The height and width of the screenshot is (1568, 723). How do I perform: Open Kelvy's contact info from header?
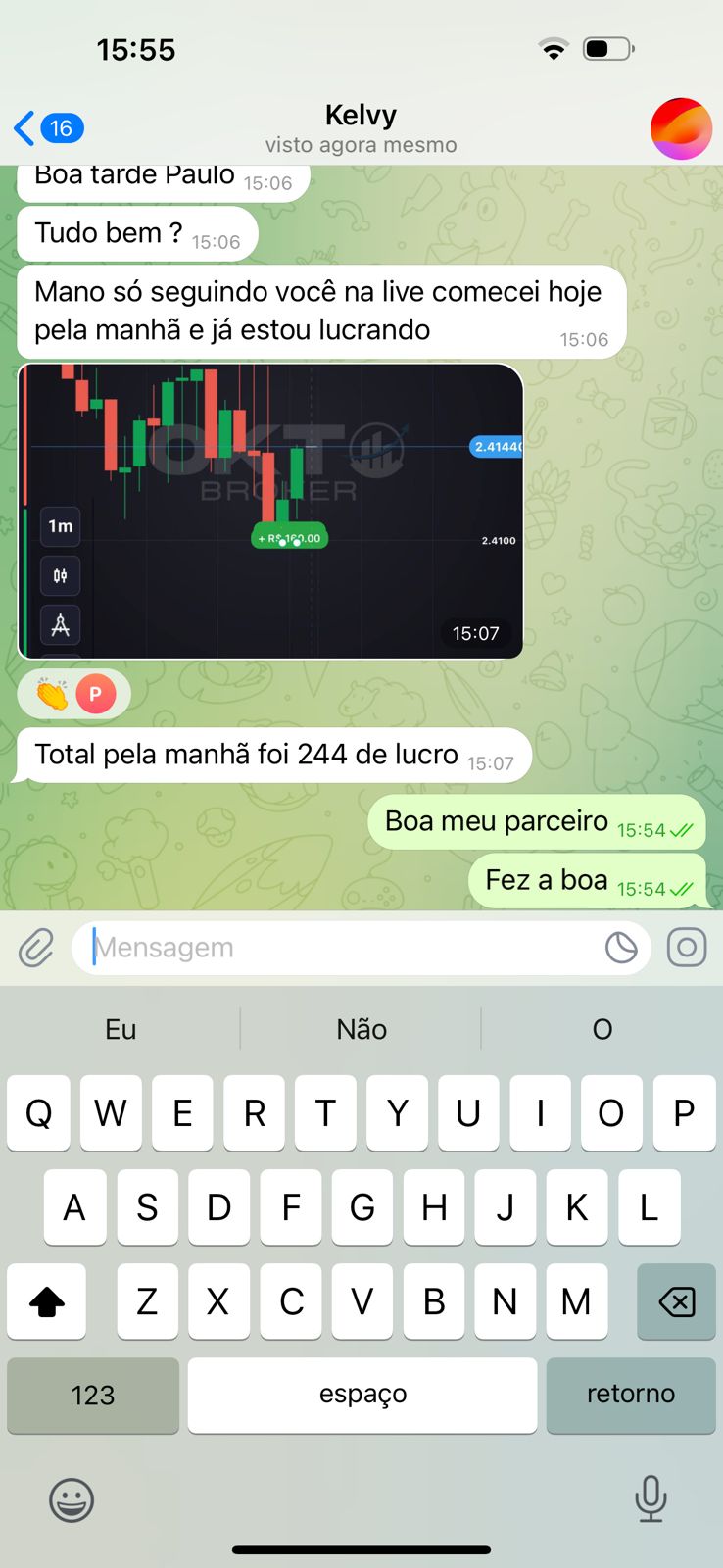point(361,128)
